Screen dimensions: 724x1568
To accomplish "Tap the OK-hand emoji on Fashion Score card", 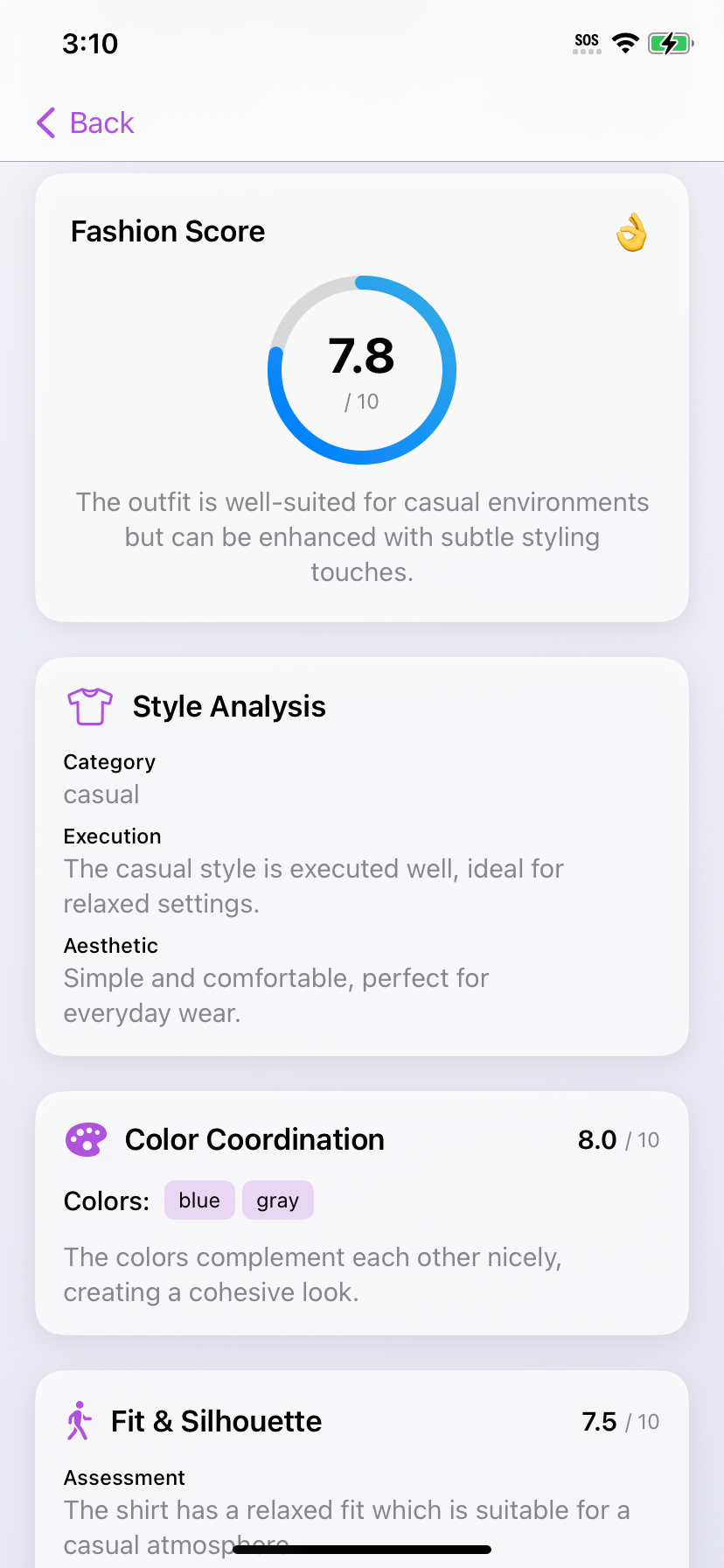I will click(631, 232).
